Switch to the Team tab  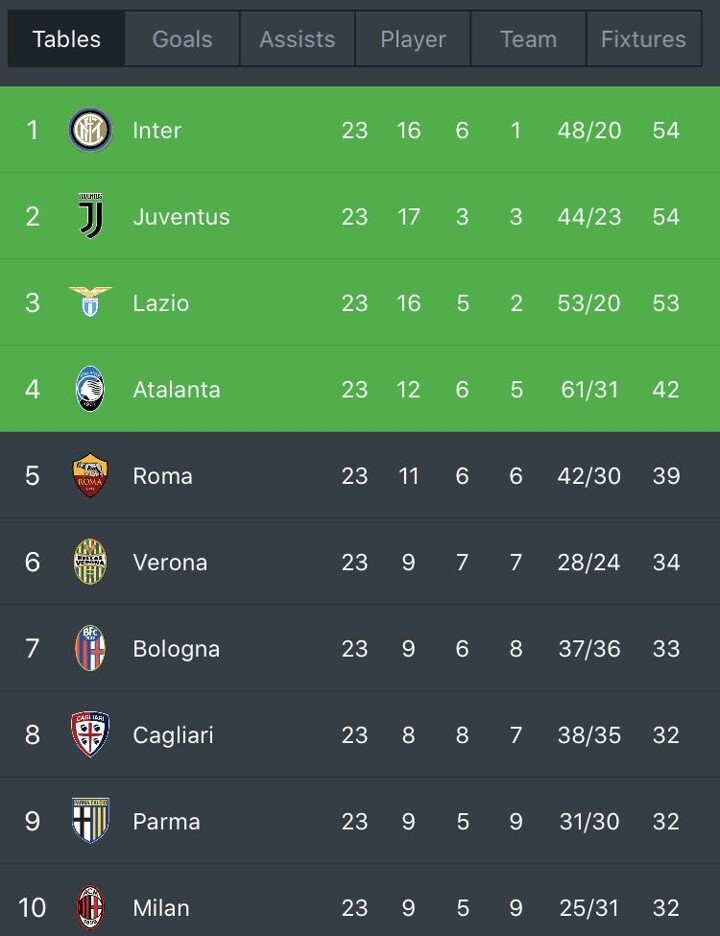[528, 39]
